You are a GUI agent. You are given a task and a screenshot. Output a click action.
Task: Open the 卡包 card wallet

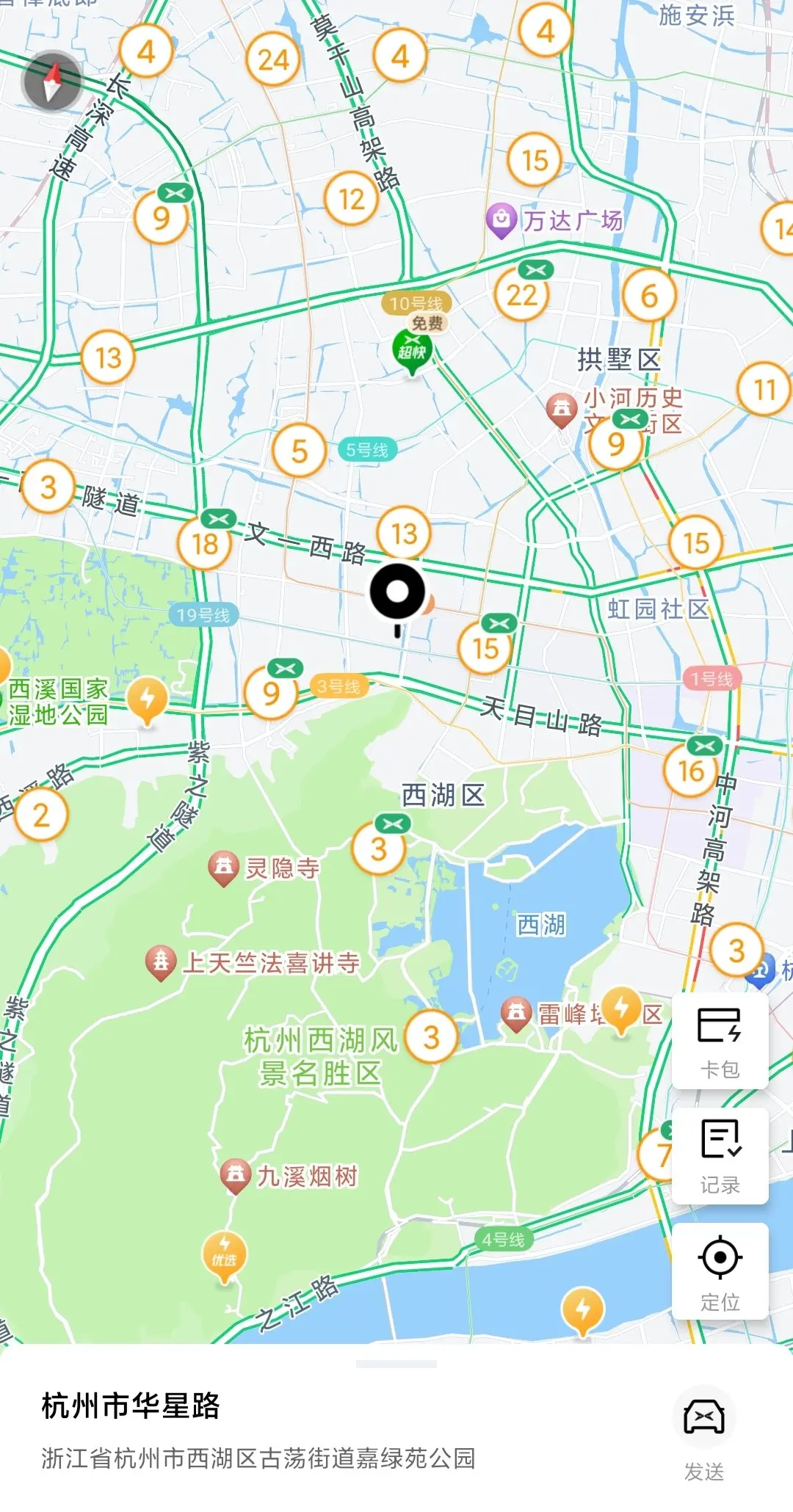click(x=720, y=1040)
